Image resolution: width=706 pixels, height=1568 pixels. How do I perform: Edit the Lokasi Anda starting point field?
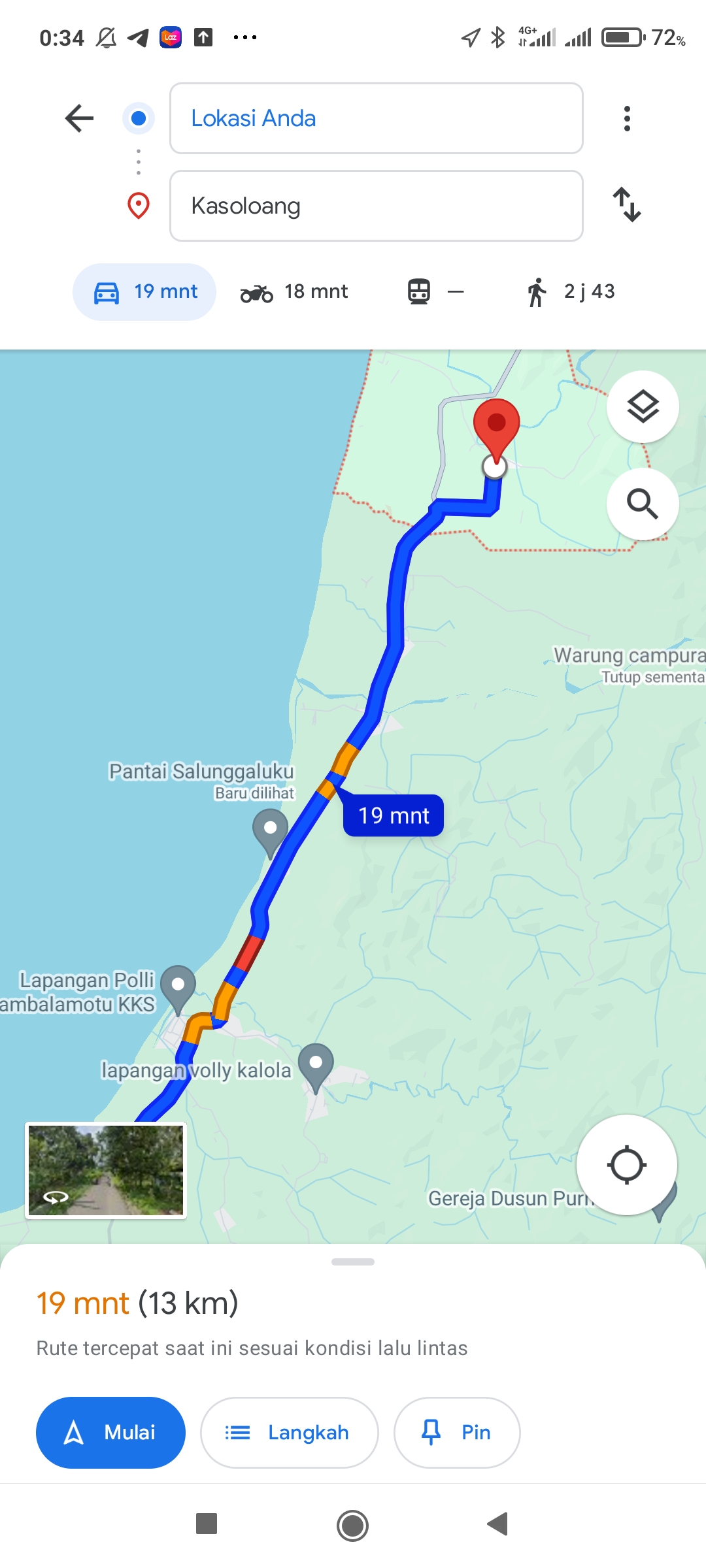tap(377, 118)
